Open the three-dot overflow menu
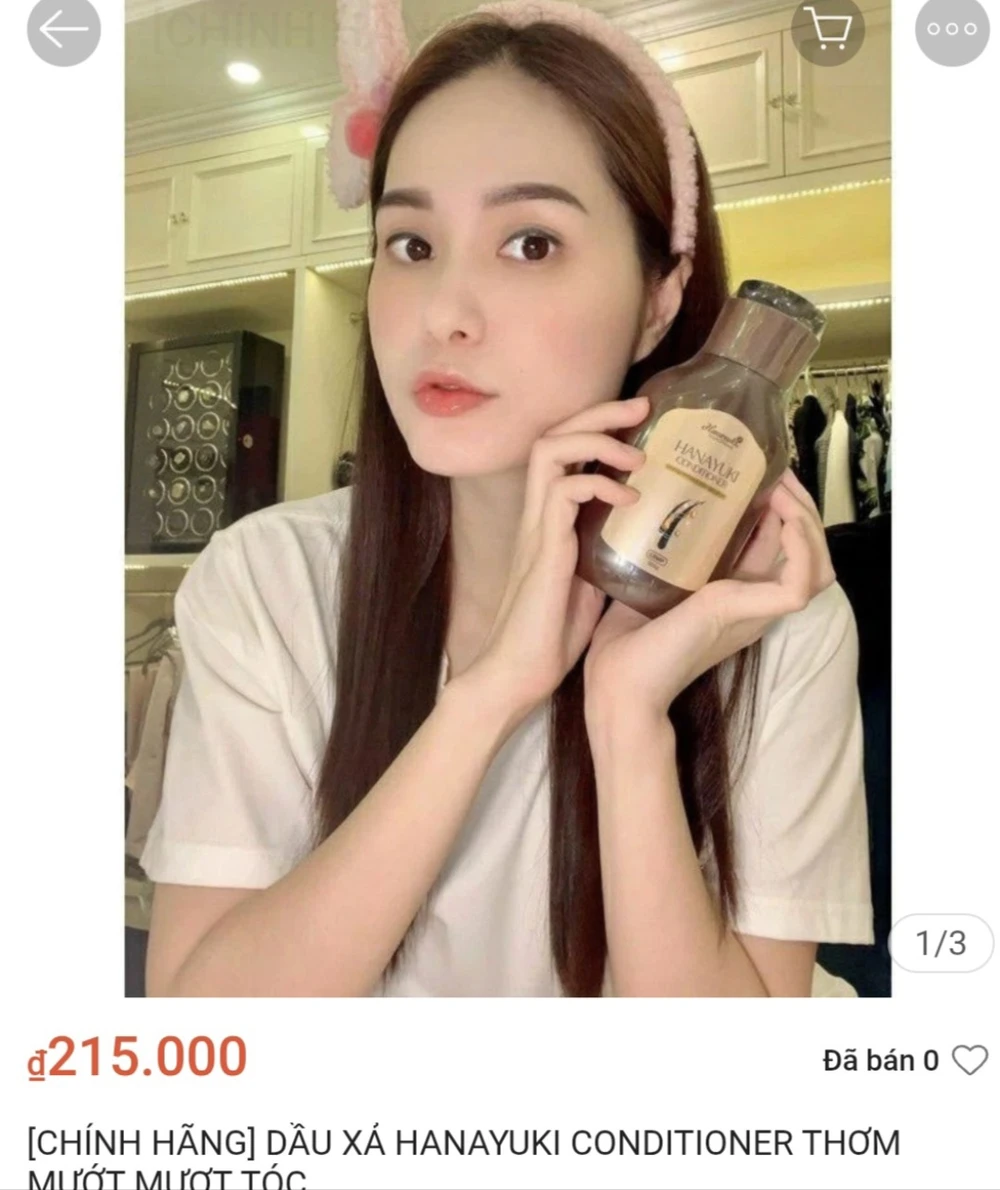This screenshot has width=1000, height=1190. [x=951, y=29]
